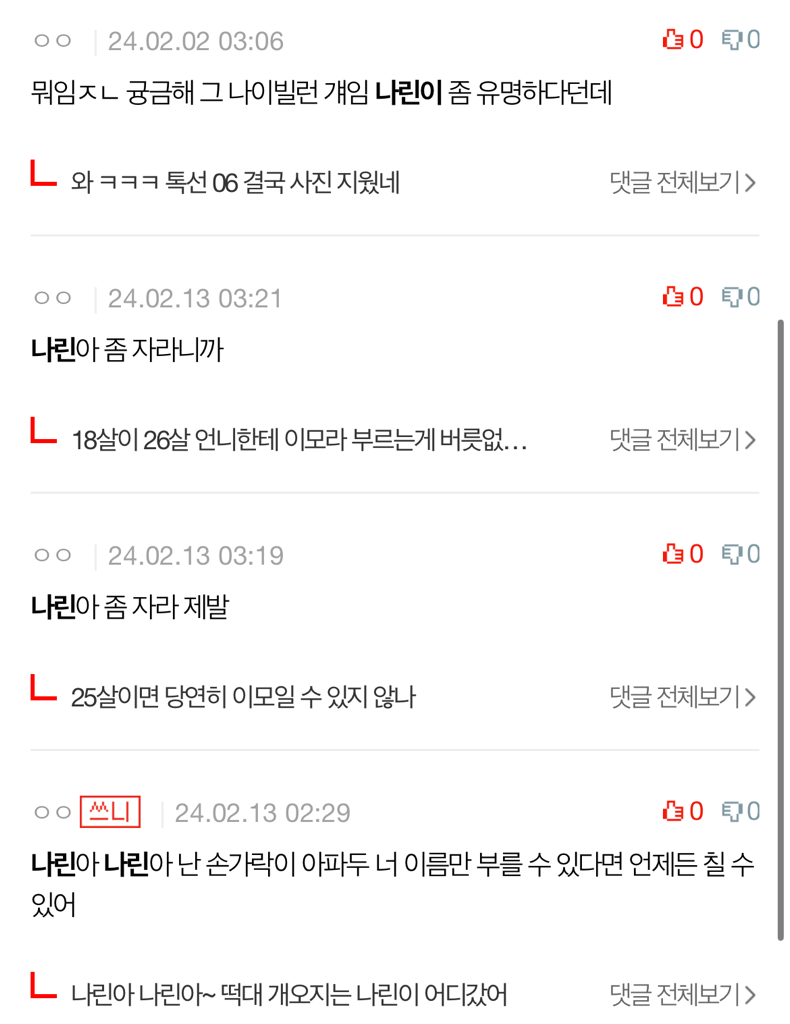
Task: Open 댓글 전체보기 beside the 25살이면 reply
Action: click(682, 696)
